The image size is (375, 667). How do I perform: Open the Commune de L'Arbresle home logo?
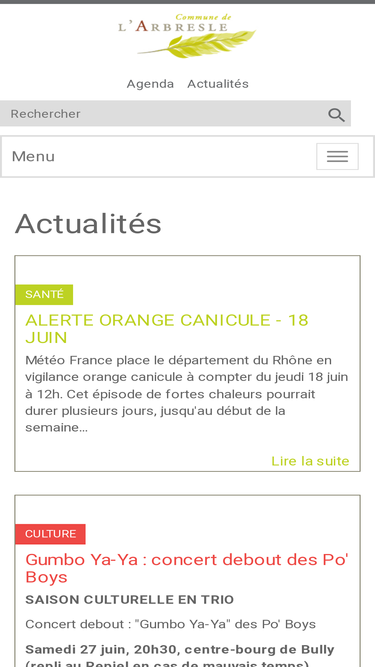coord(187,36)
